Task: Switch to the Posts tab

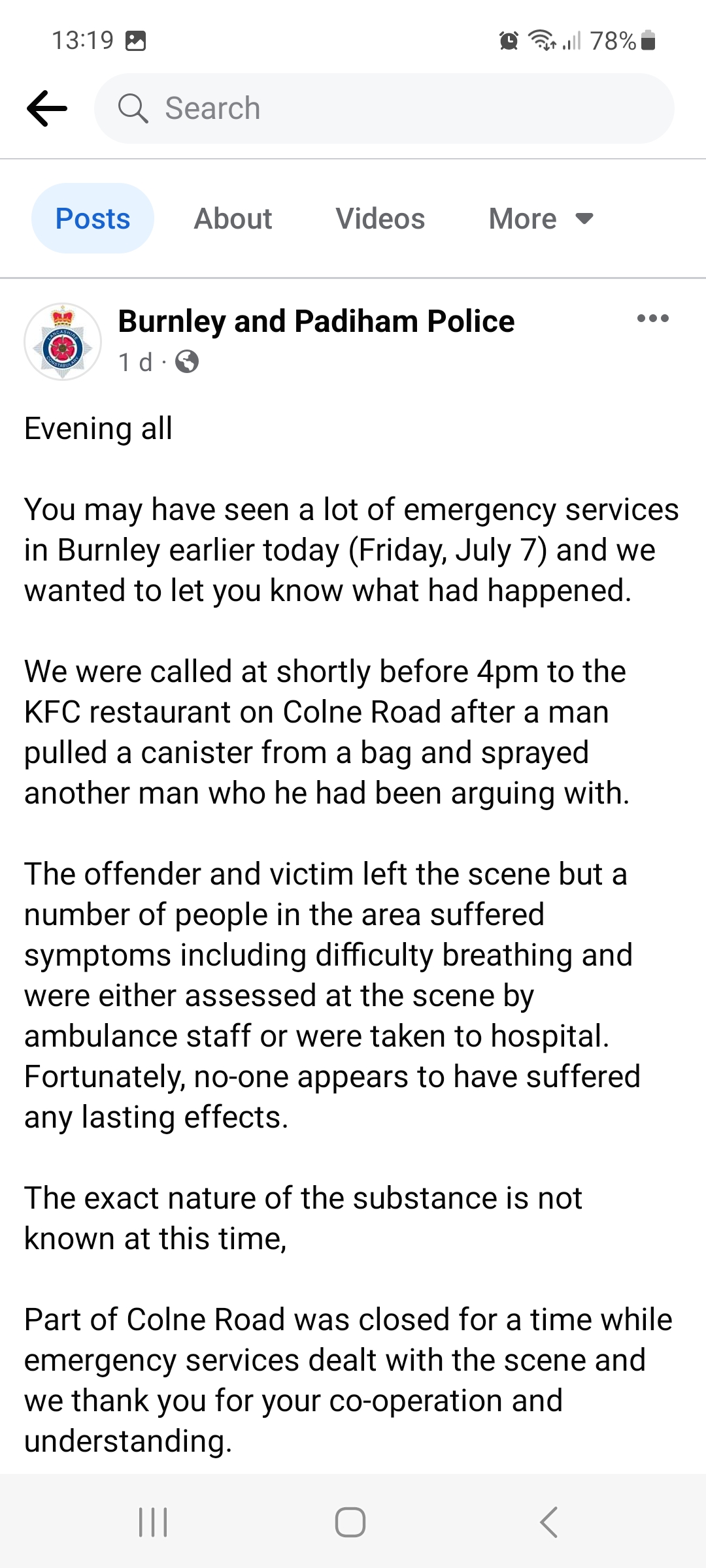Action: pyautogui.click(x=93, y=219)
